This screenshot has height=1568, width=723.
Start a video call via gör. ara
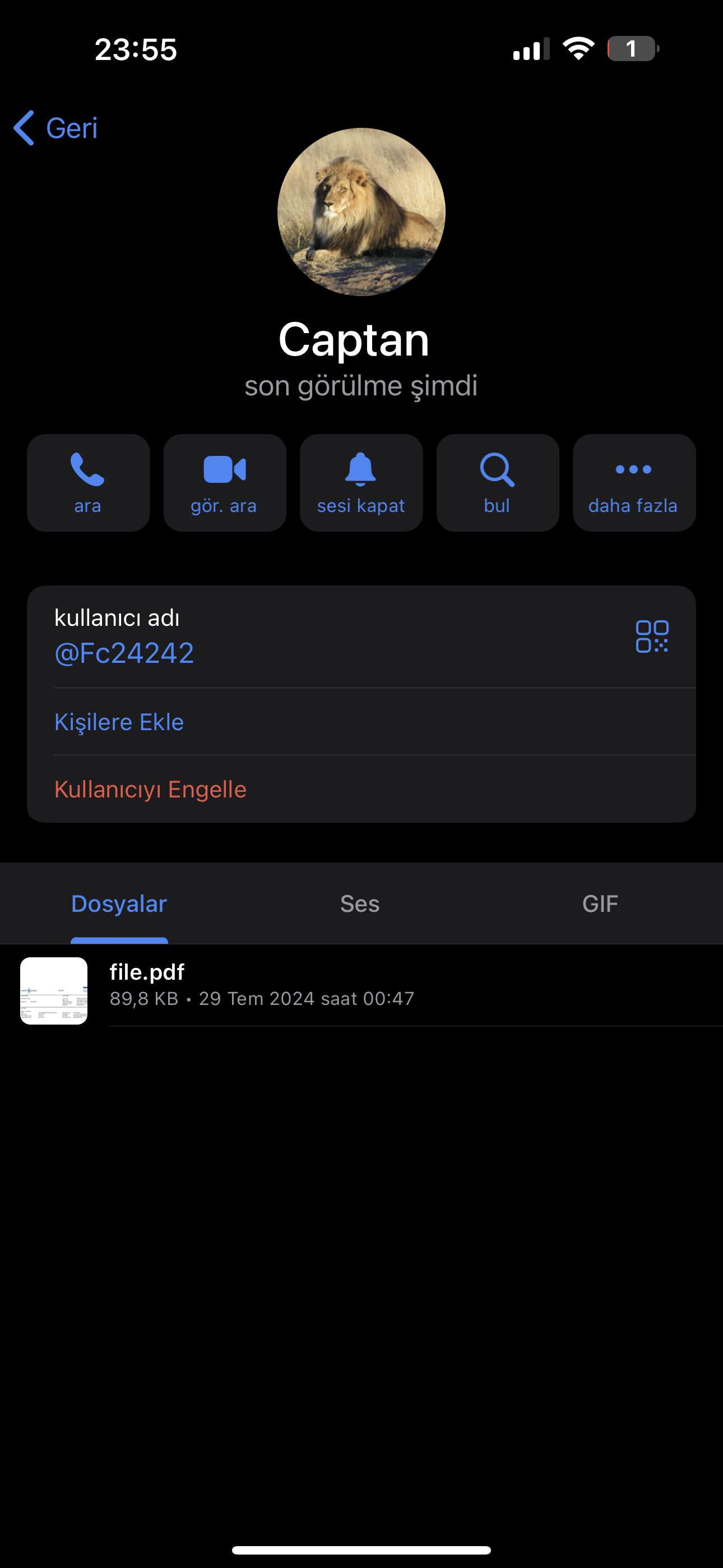[x=225, y=483]
